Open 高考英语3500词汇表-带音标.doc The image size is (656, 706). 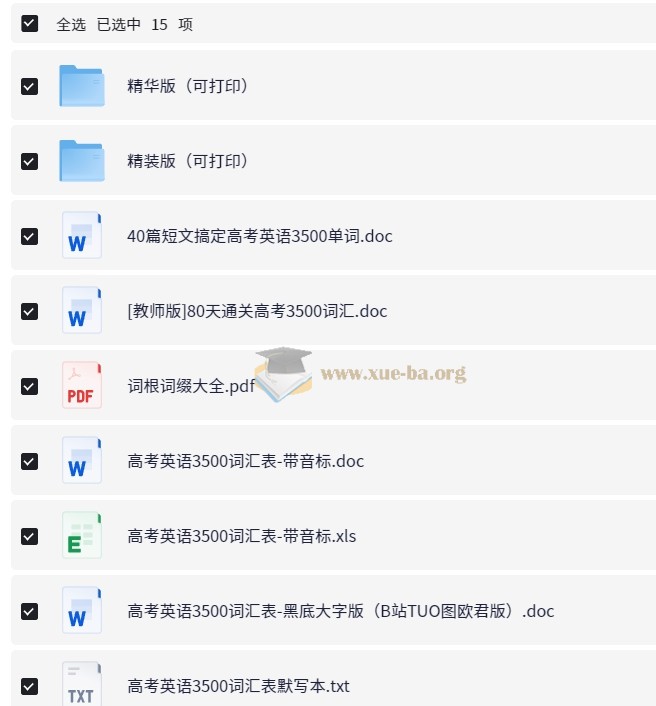(x=246, y=461)
